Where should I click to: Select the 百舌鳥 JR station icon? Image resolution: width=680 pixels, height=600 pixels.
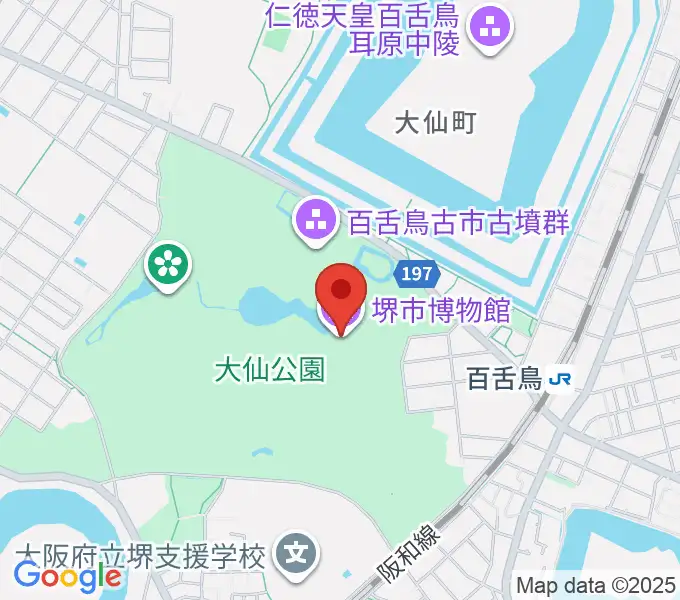click(562, 379)
